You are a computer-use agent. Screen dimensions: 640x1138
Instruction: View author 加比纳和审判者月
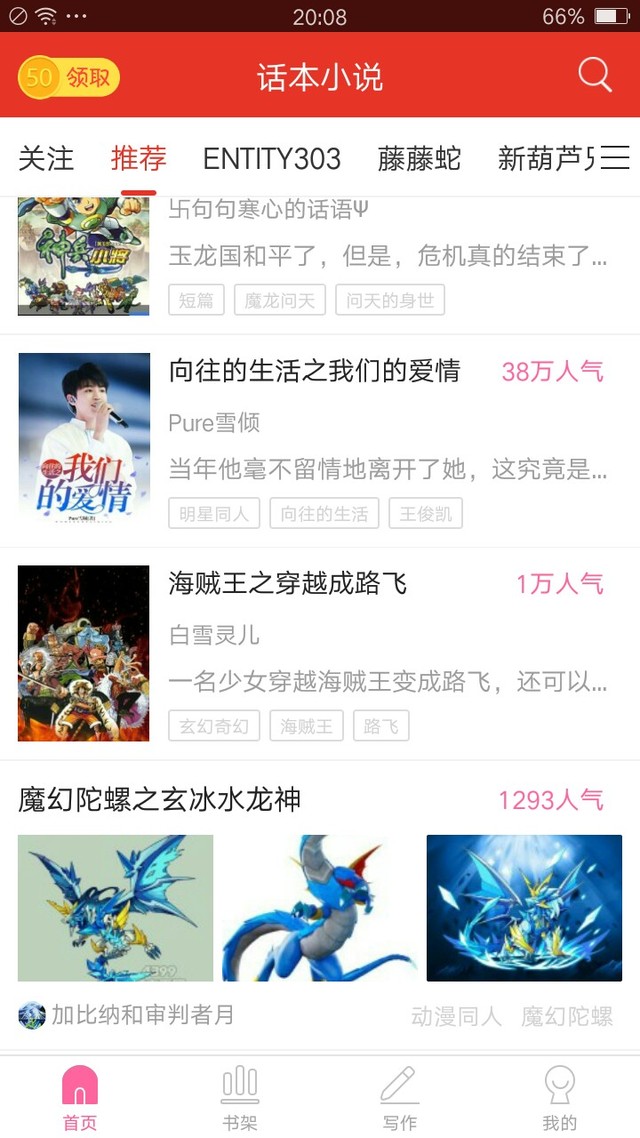pos(142,1016)
